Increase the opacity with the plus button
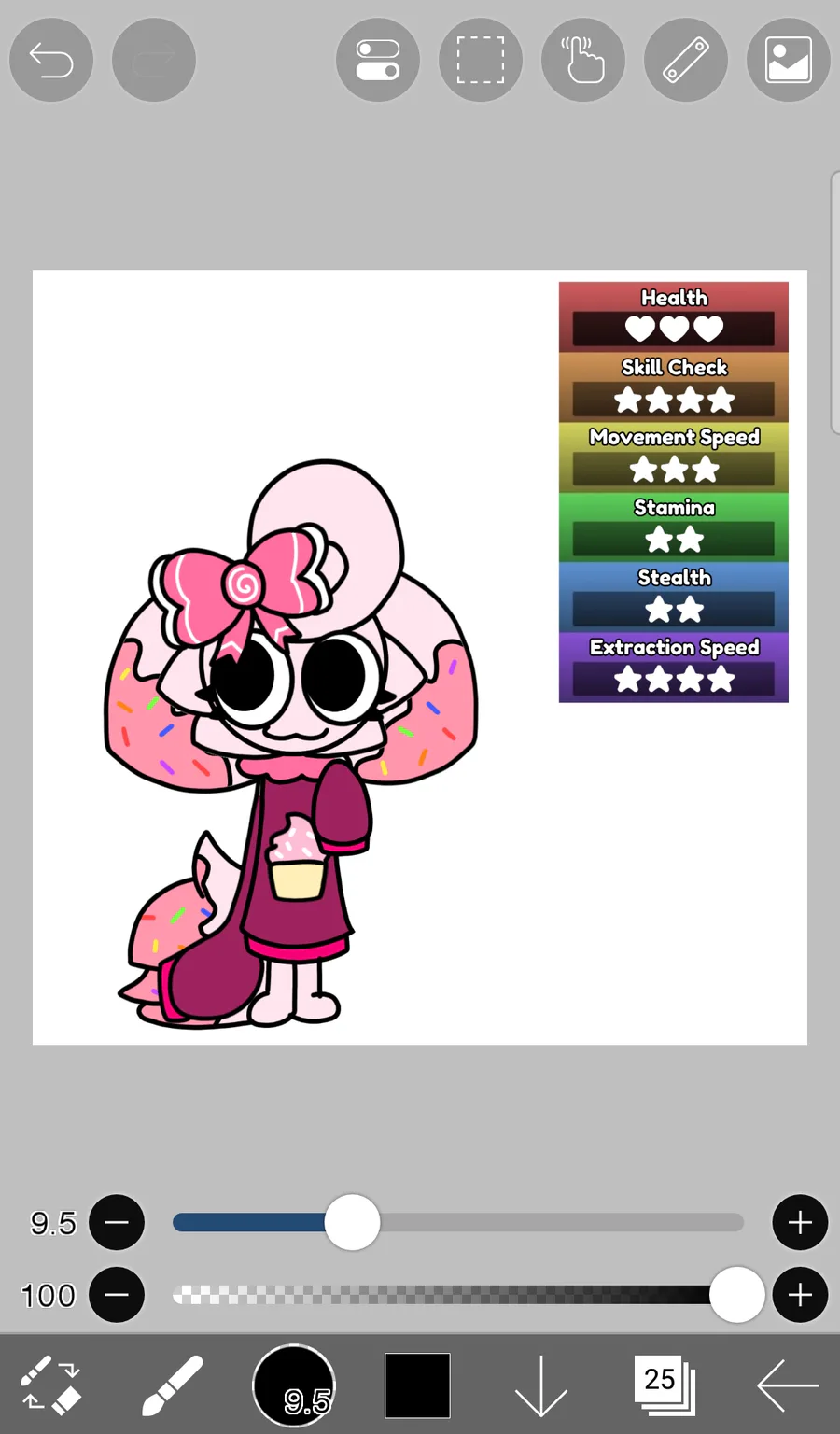 click(800, 1295)
